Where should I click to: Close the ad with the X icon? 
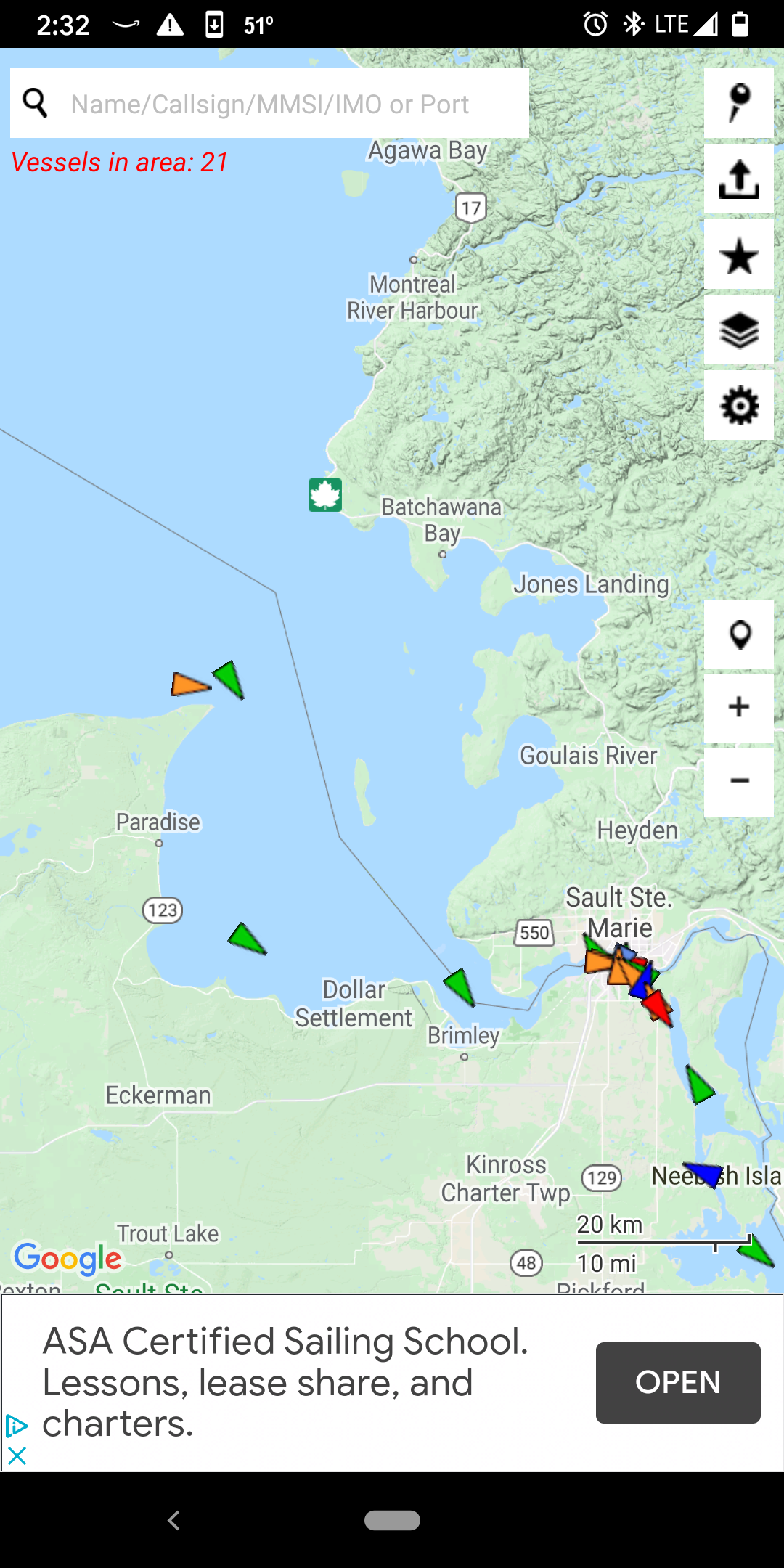click(x=17, y=1455)
